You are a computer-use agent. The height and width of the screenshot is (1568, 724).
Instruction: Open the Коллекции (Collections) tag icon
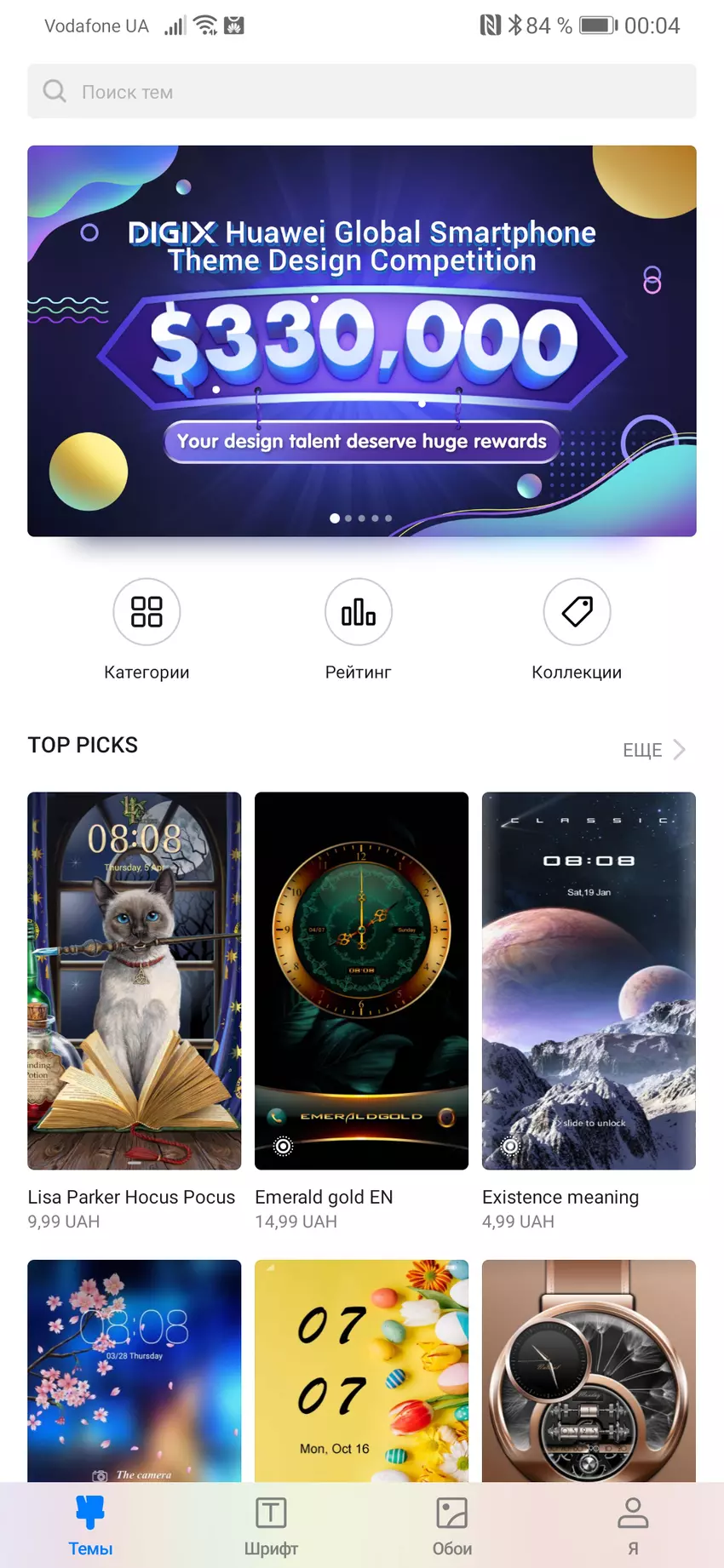coord(577,612)
